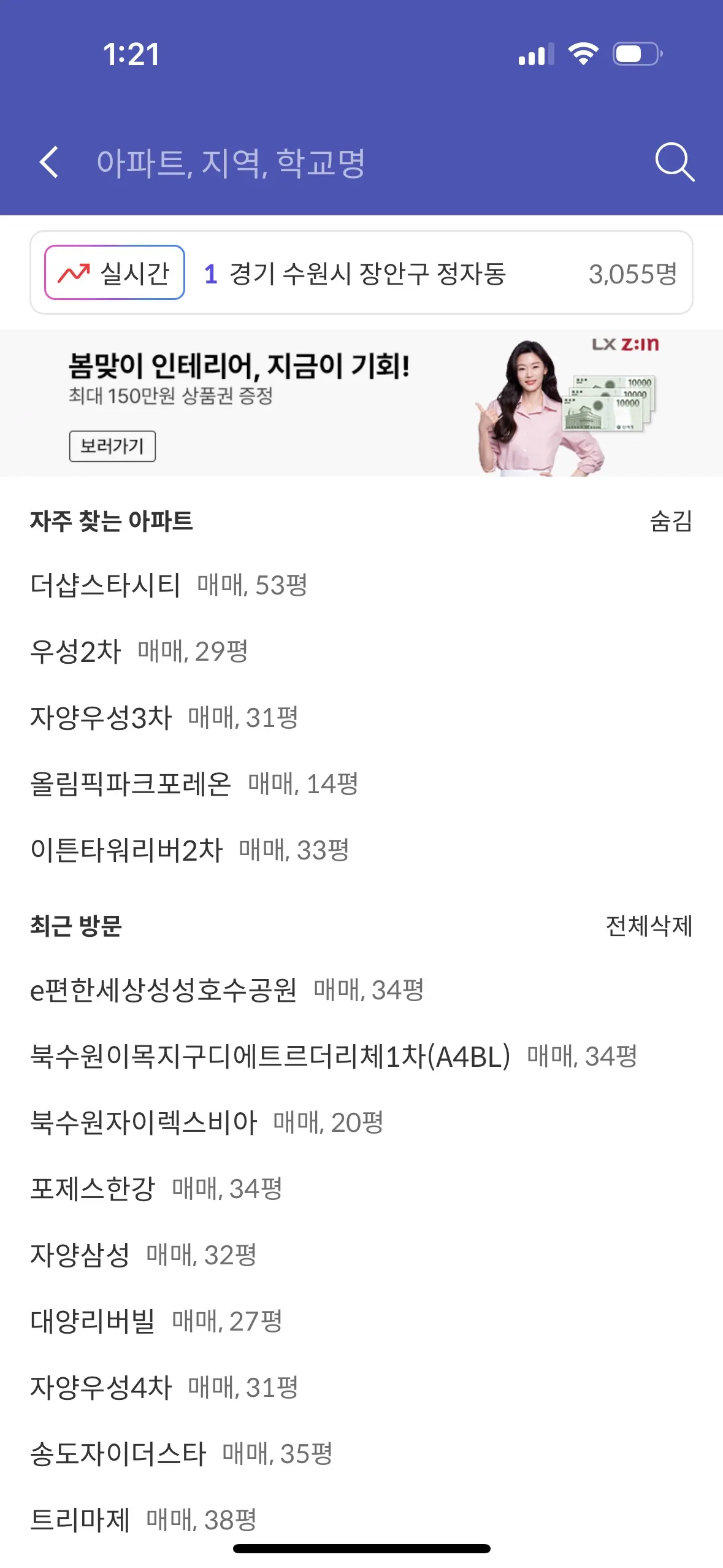This screenshot has width=723, height=1568.
Task: Select 송도자이더스타 매매 35평
Action: click(182, 1454)
